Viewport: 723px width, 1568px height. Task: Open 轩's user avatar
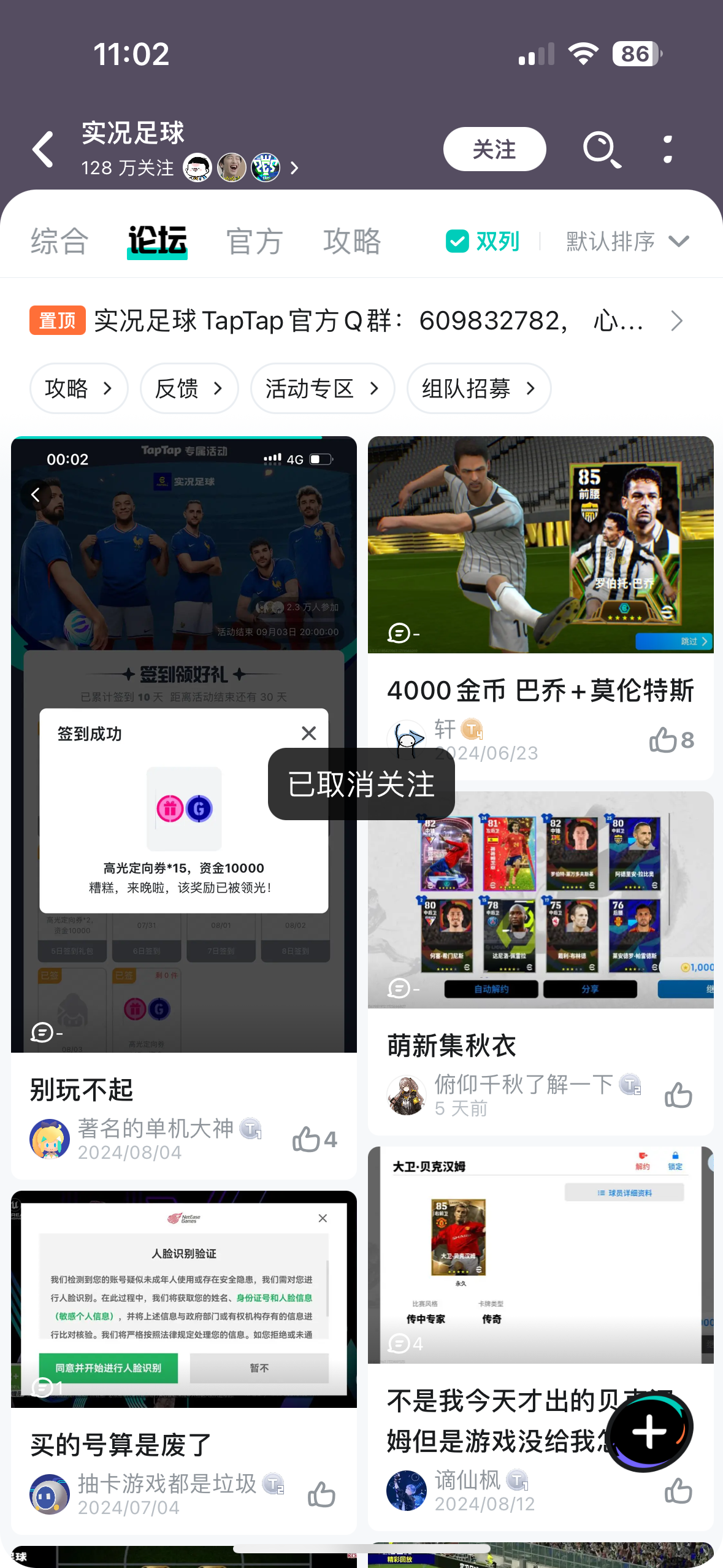pos(407,739)
